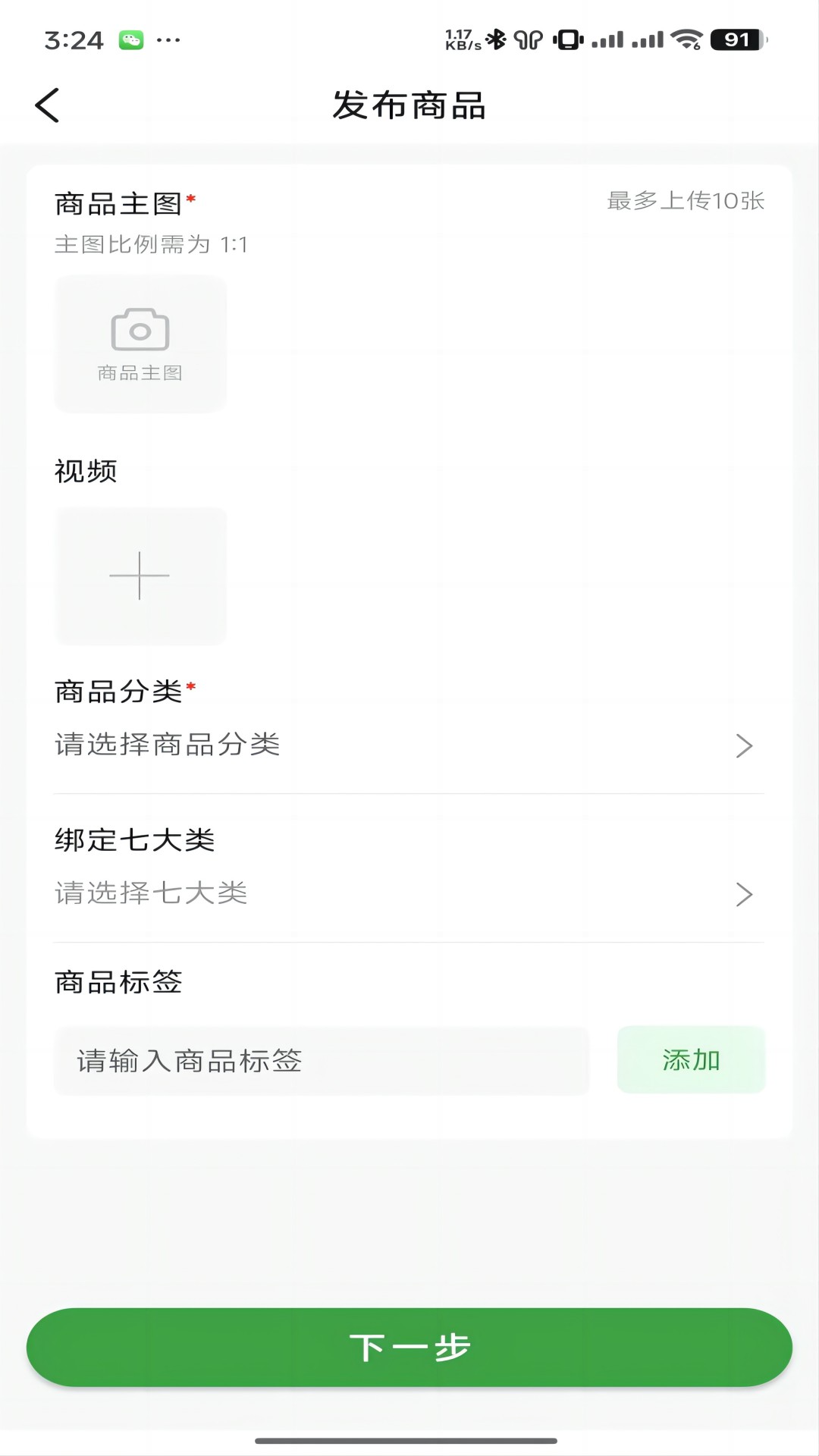The image size is (819, 1456).
Task: Tap the ellipsis icon next to WeChat indicator
Action: click(x=168, y=40)
